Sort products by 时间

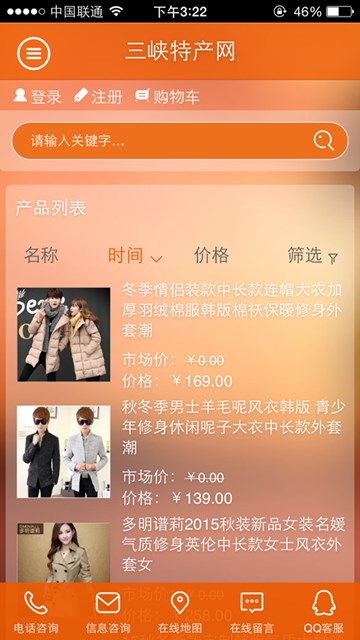pyautogui.click(x=135, y=256)
